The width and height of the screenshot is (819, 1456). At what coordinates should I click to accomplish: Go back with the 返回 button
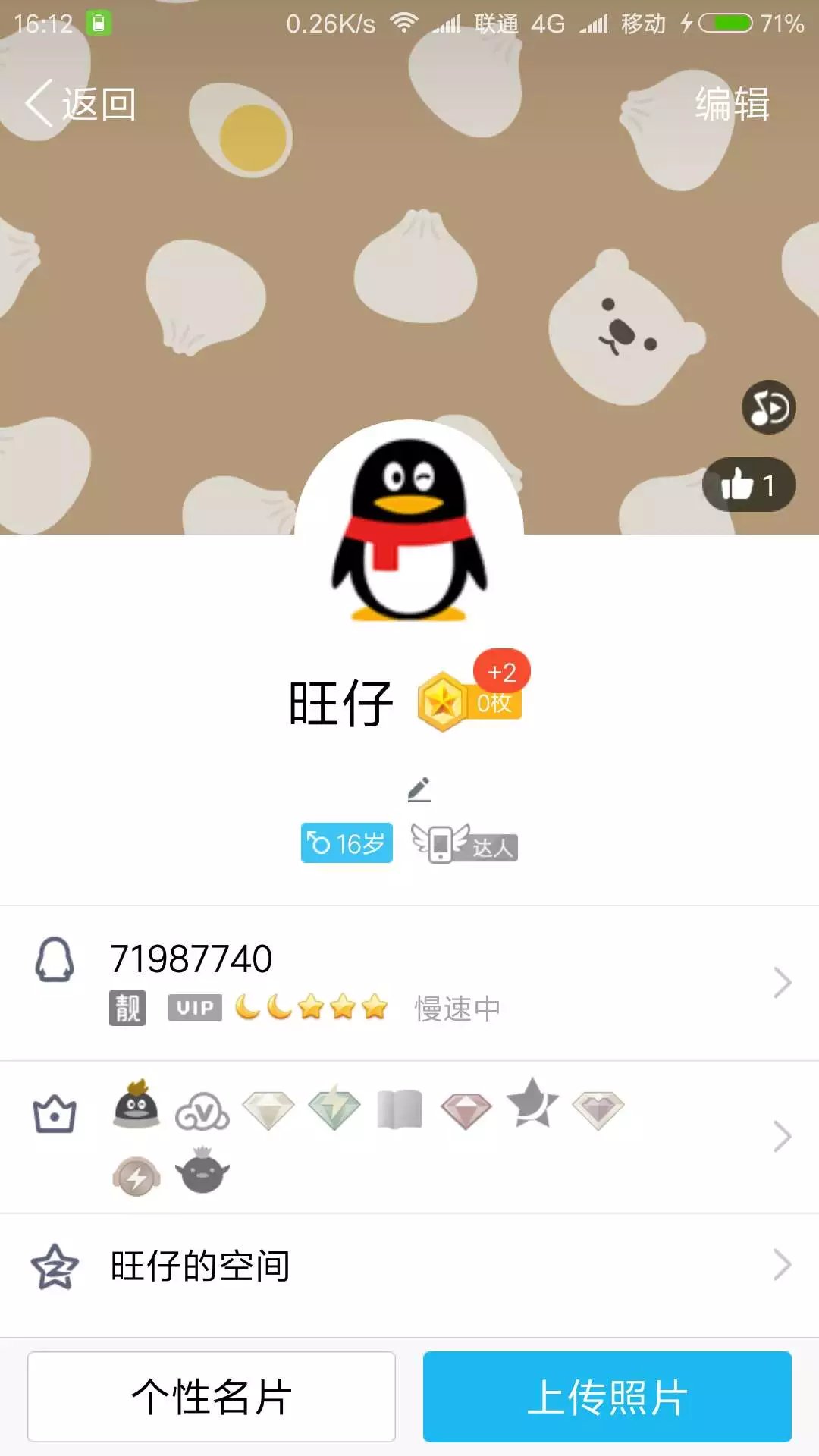point(80,103)
